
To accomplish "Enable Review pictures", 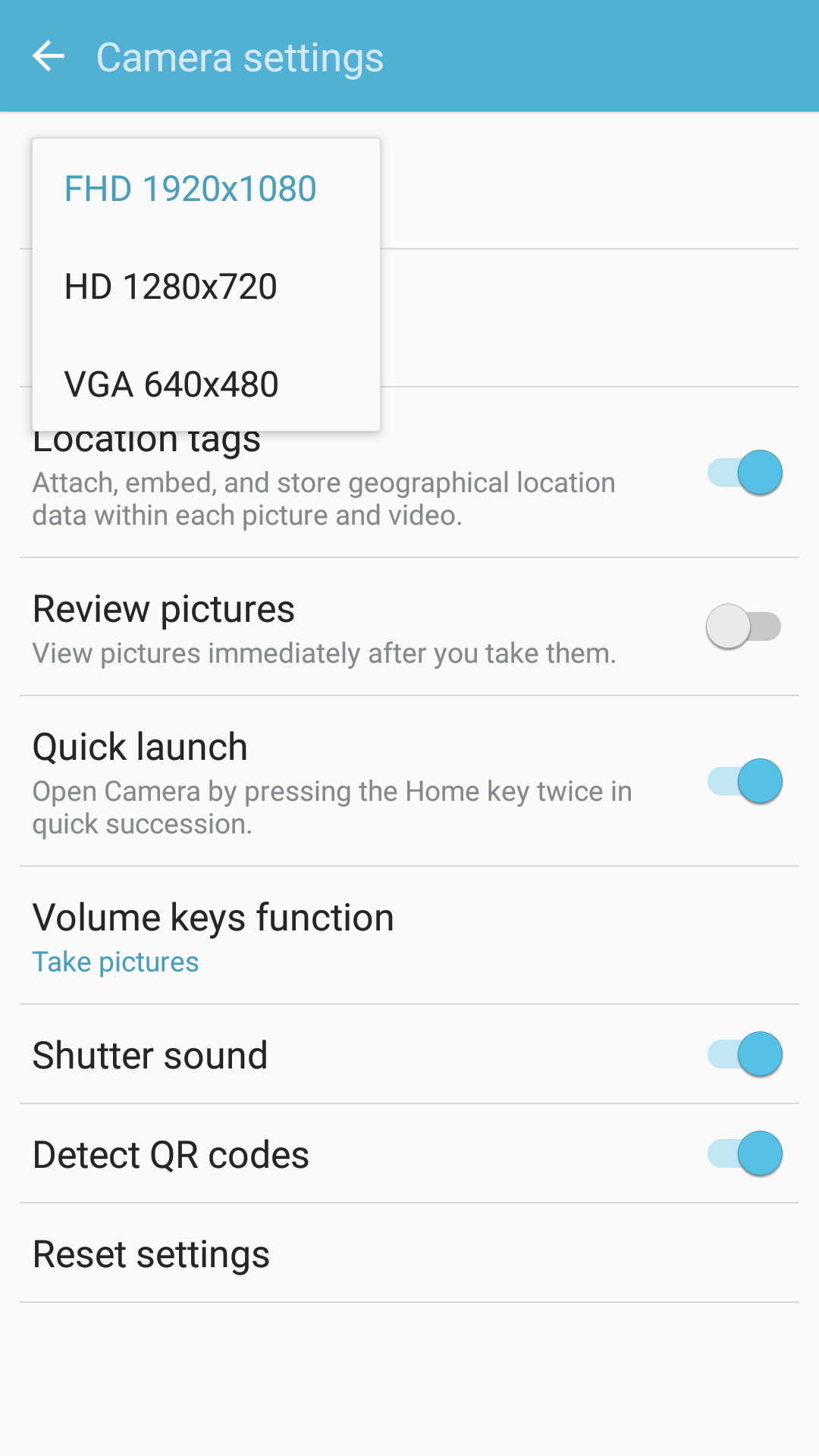I will [x=744, y=626].
